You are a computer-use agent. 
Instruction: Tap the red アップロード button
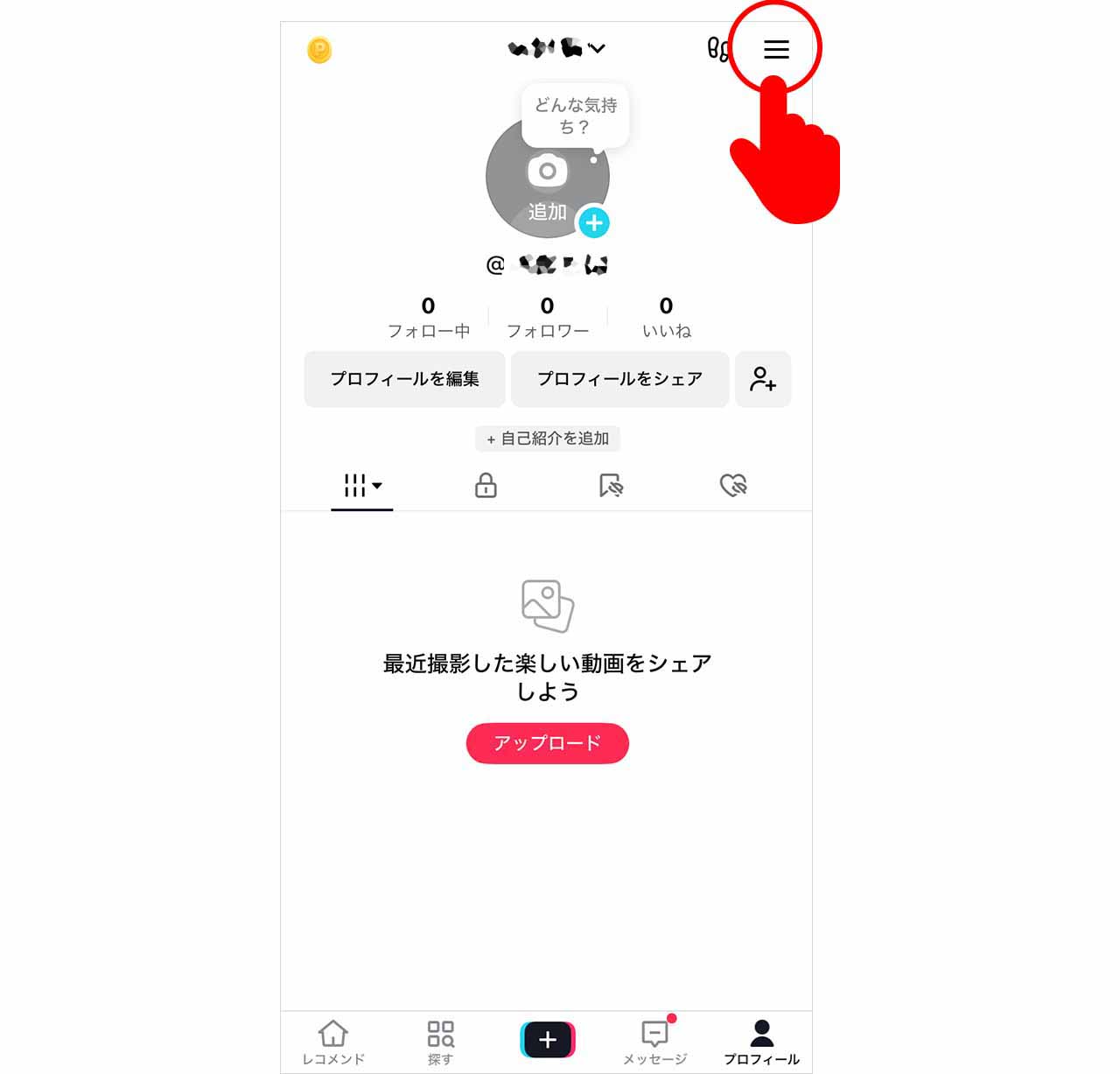[547, 743]
